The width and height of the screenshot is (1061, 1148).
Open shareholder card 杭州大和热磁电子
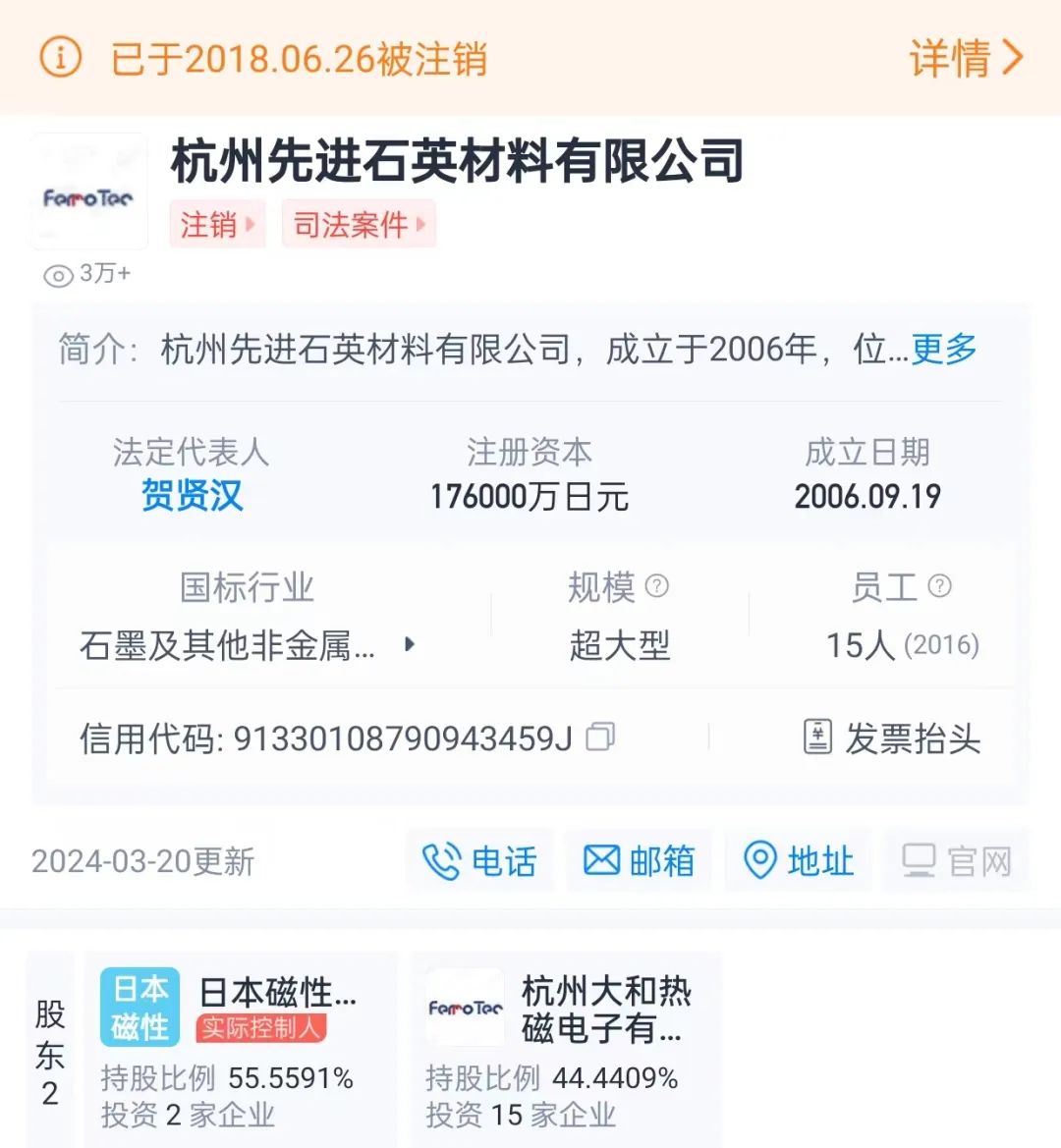coord(565,1046)
